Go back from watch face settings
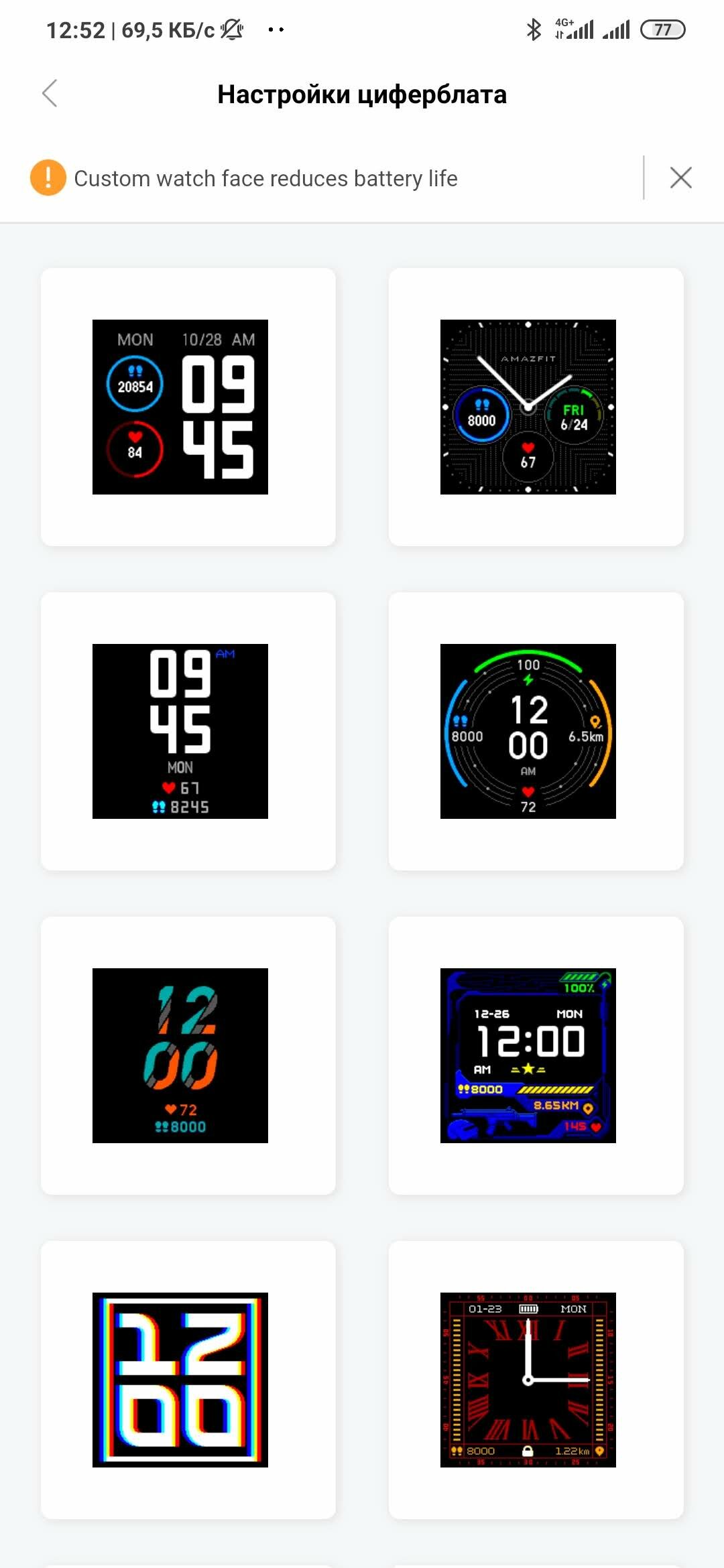724x1568 pixels. pos(50,93)
